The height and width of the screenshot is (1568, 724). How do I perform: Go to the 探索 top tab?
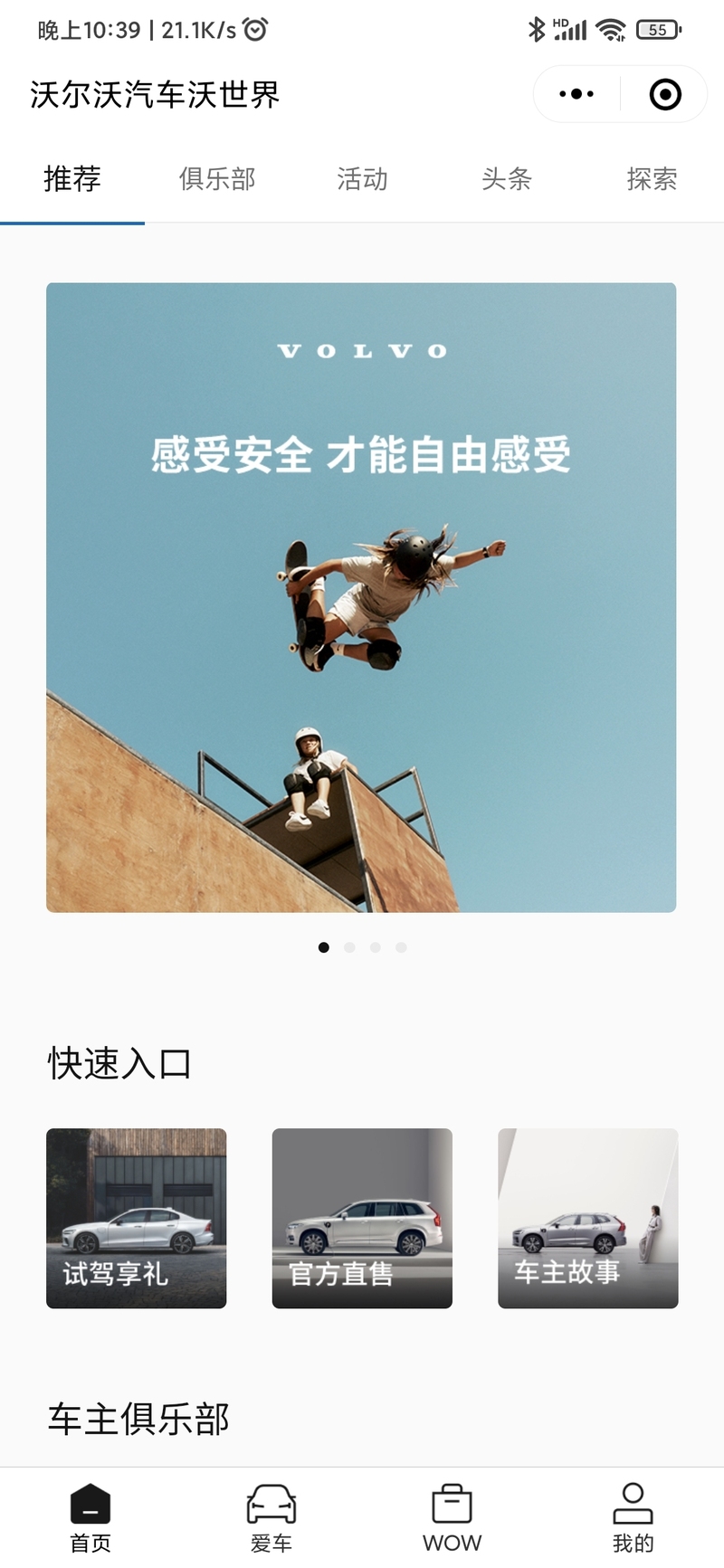click(x=652, y=179)
